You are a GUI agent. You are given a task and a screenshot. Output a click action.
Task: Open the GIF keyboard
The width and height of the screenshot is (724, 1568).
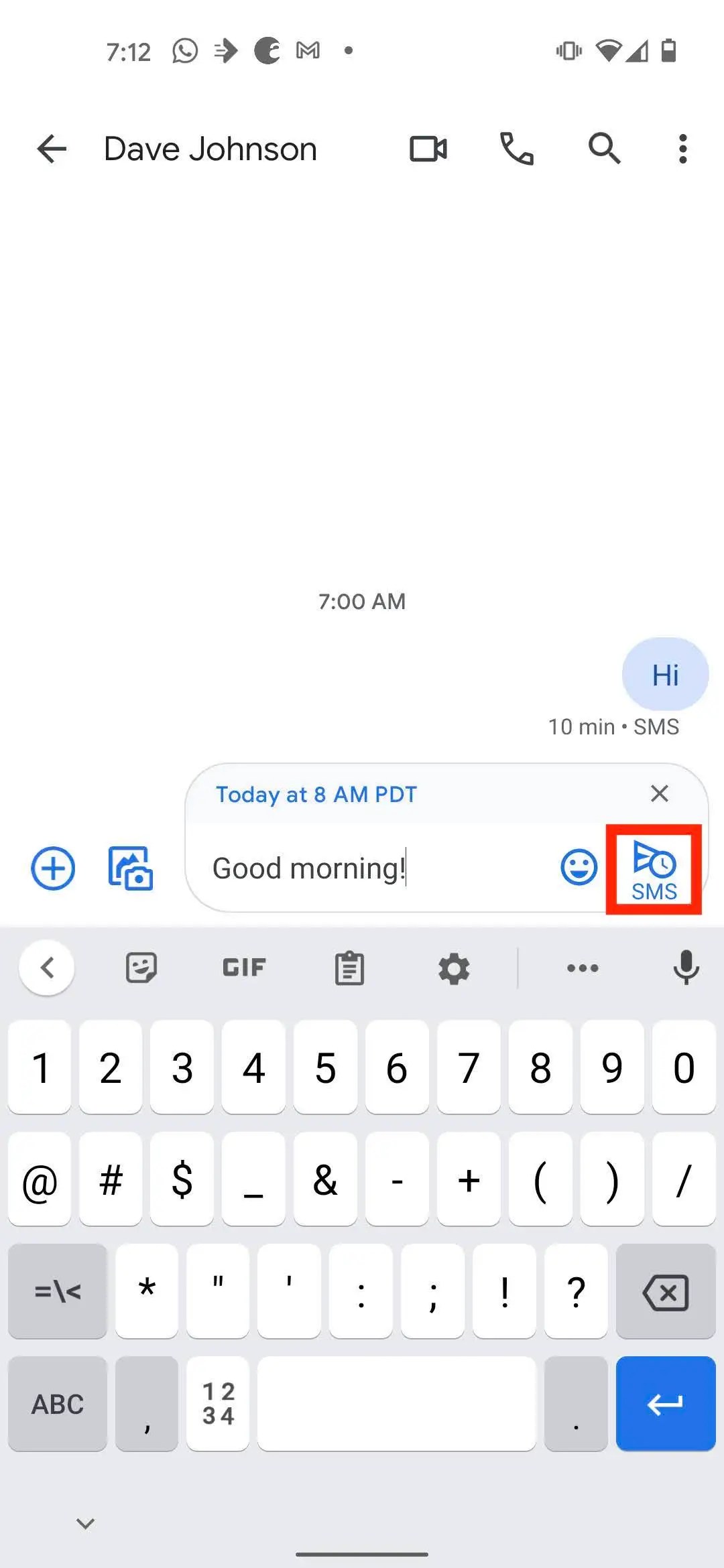(x=245, y=968)
